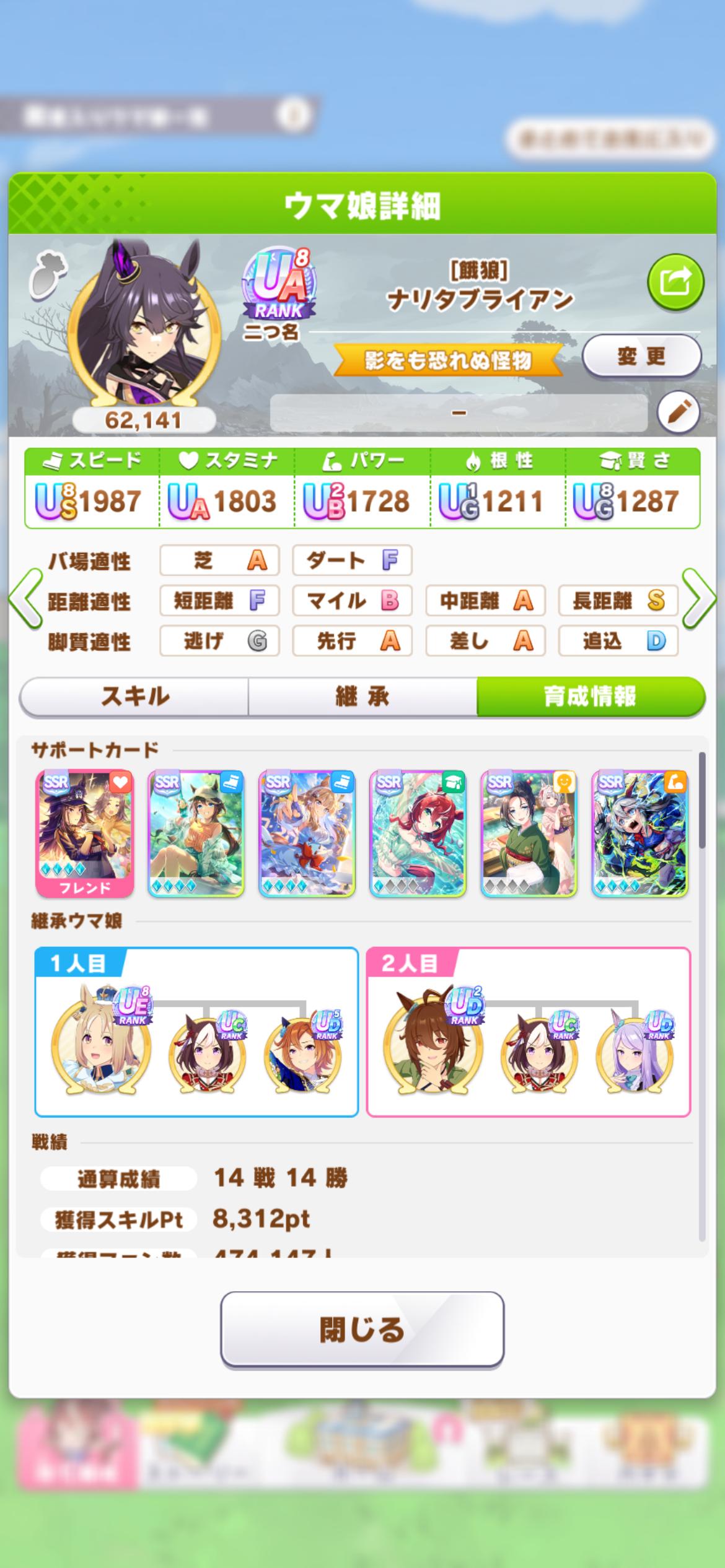Screen dimensions: 725x1568
Task: Switch to the 継承 tab
Action: tap(362, 697)
